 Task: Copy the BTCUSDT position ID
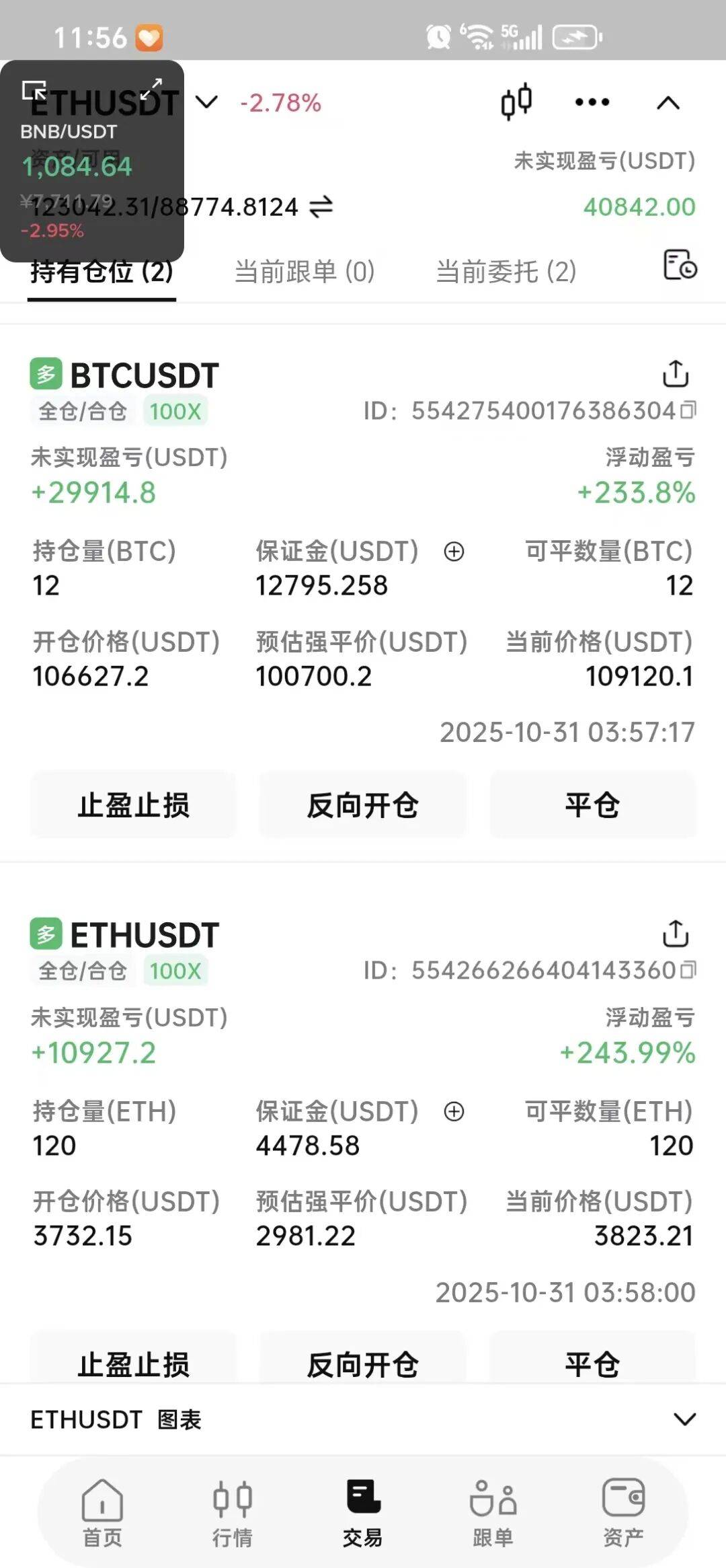tap(688, 410)
